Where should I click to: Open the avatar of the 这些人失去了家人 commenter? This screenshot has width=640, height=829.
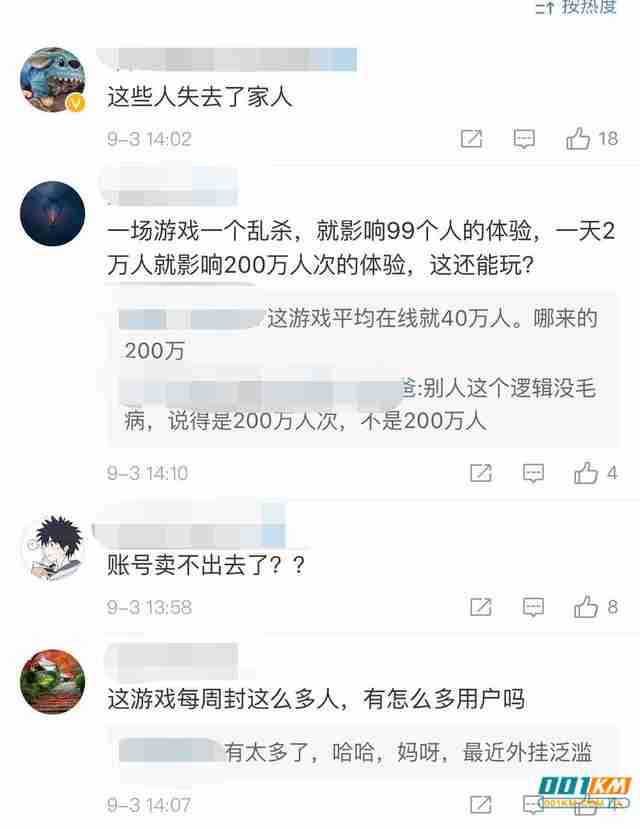click(x=52, y=80)
